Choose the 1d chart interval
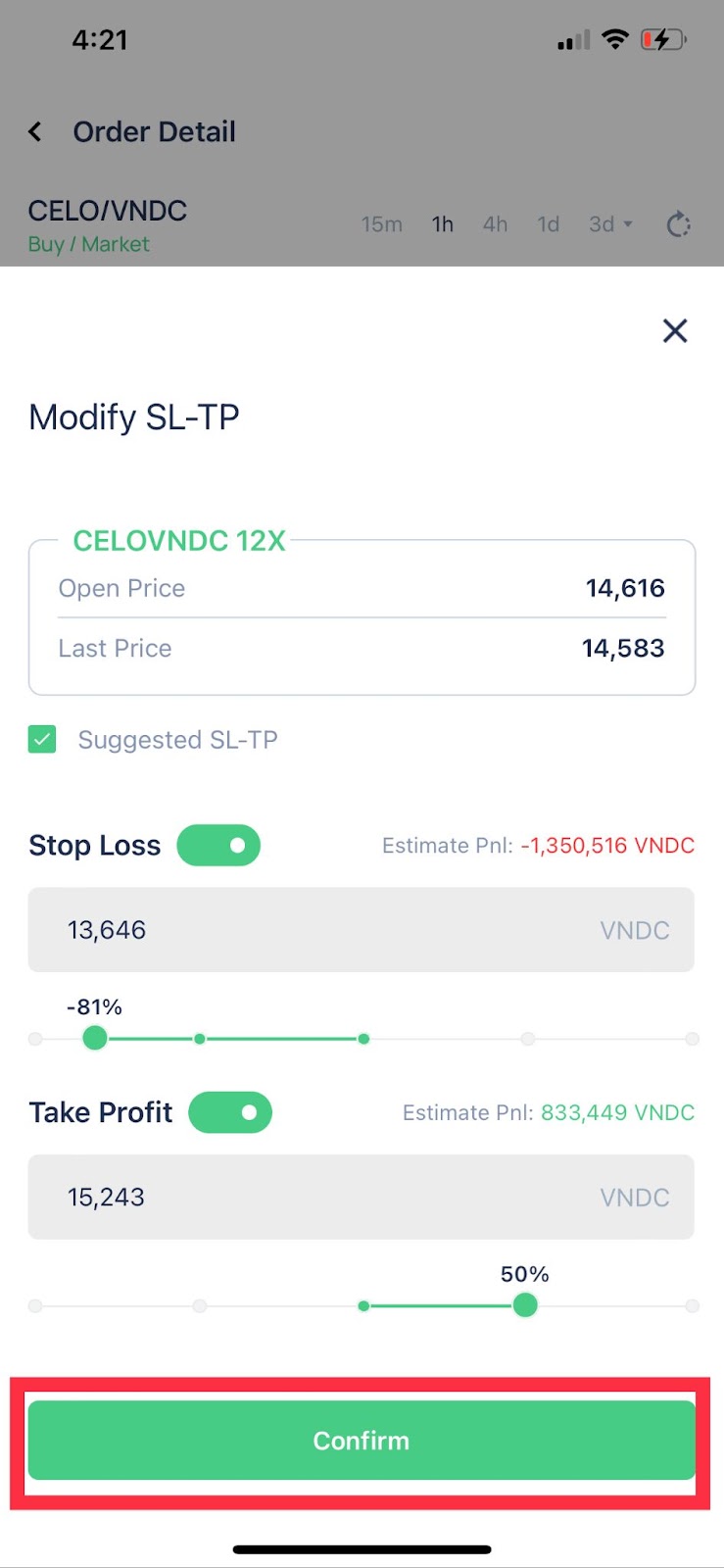 pos(549,224)
